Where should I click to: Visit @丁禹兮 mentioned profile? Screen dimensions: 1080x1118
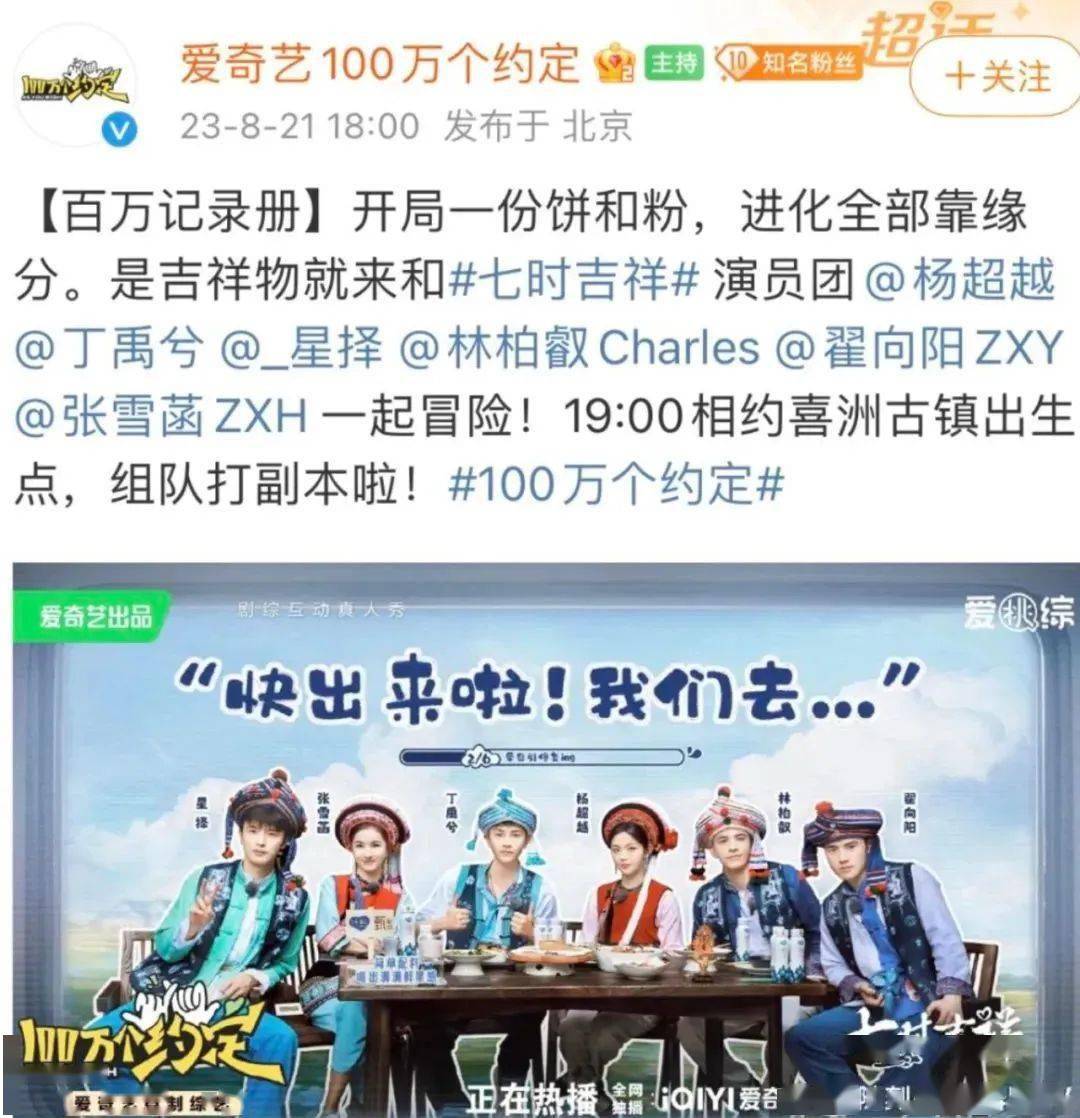[x=109, y=349]
